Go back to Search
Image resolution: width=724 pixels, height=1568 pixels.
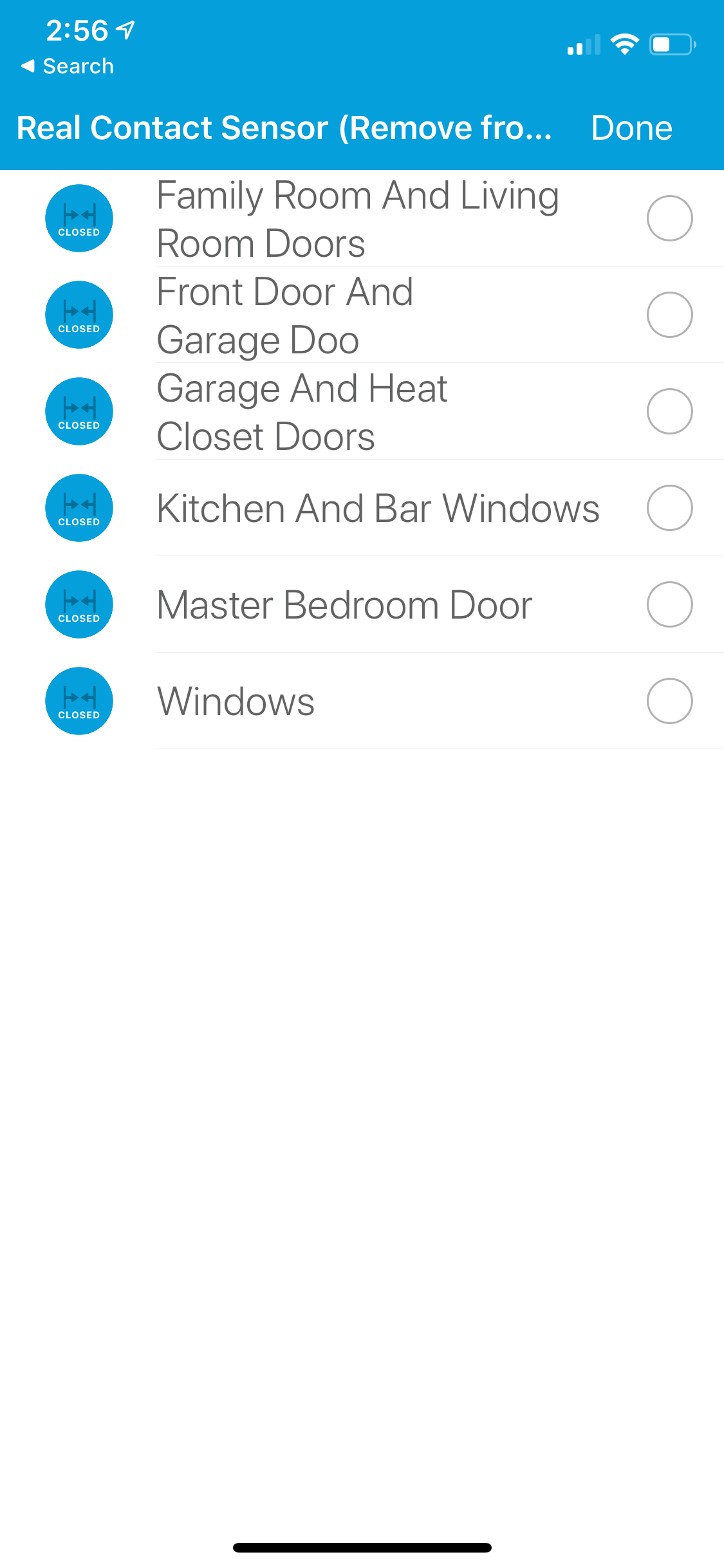click(x=68, y=66)
